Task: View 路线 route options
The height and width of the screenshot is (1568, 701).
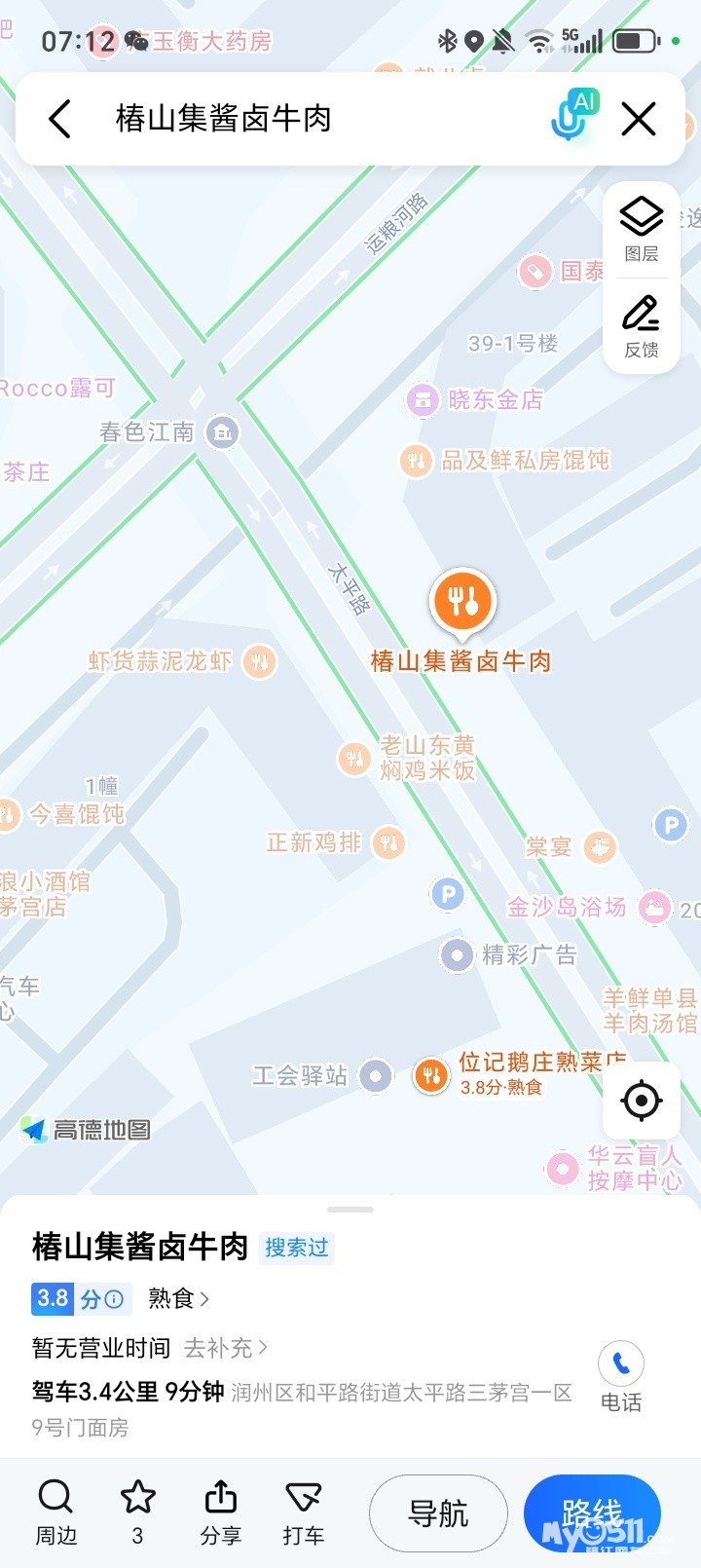Action: click(592, 1513)
